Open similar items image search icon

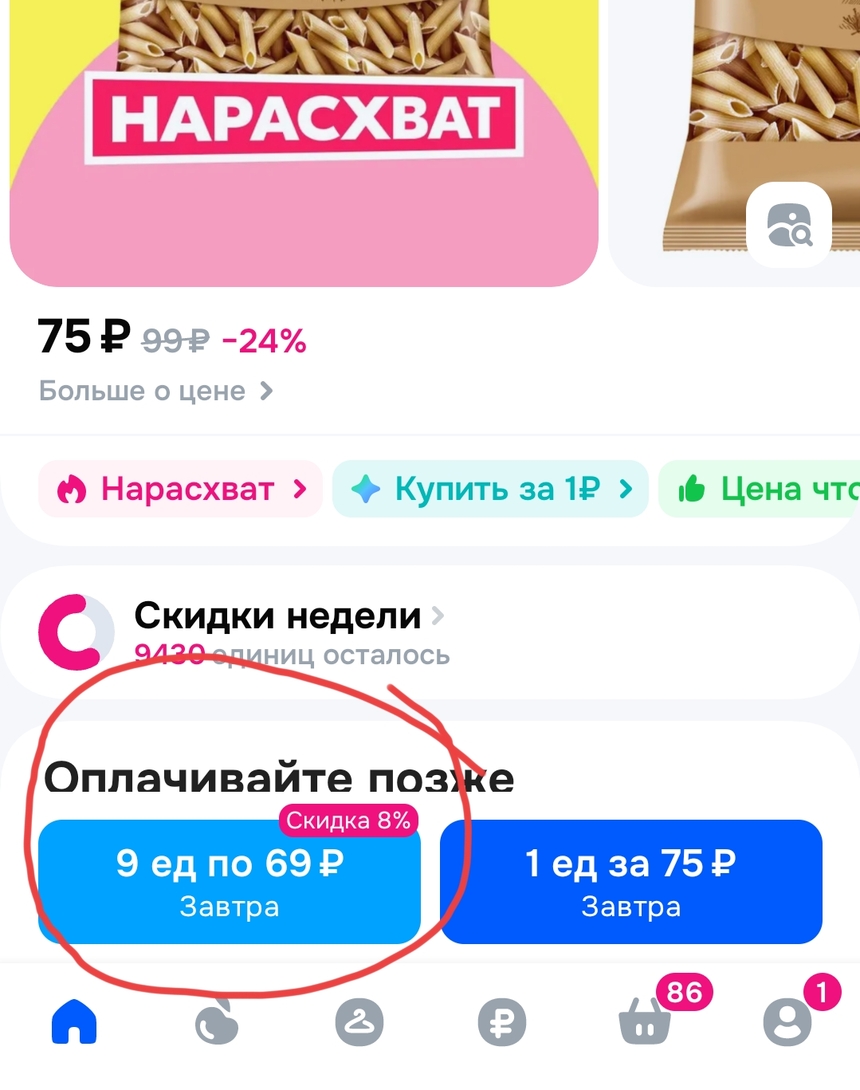pyautogui.click(x=789, y=224)
